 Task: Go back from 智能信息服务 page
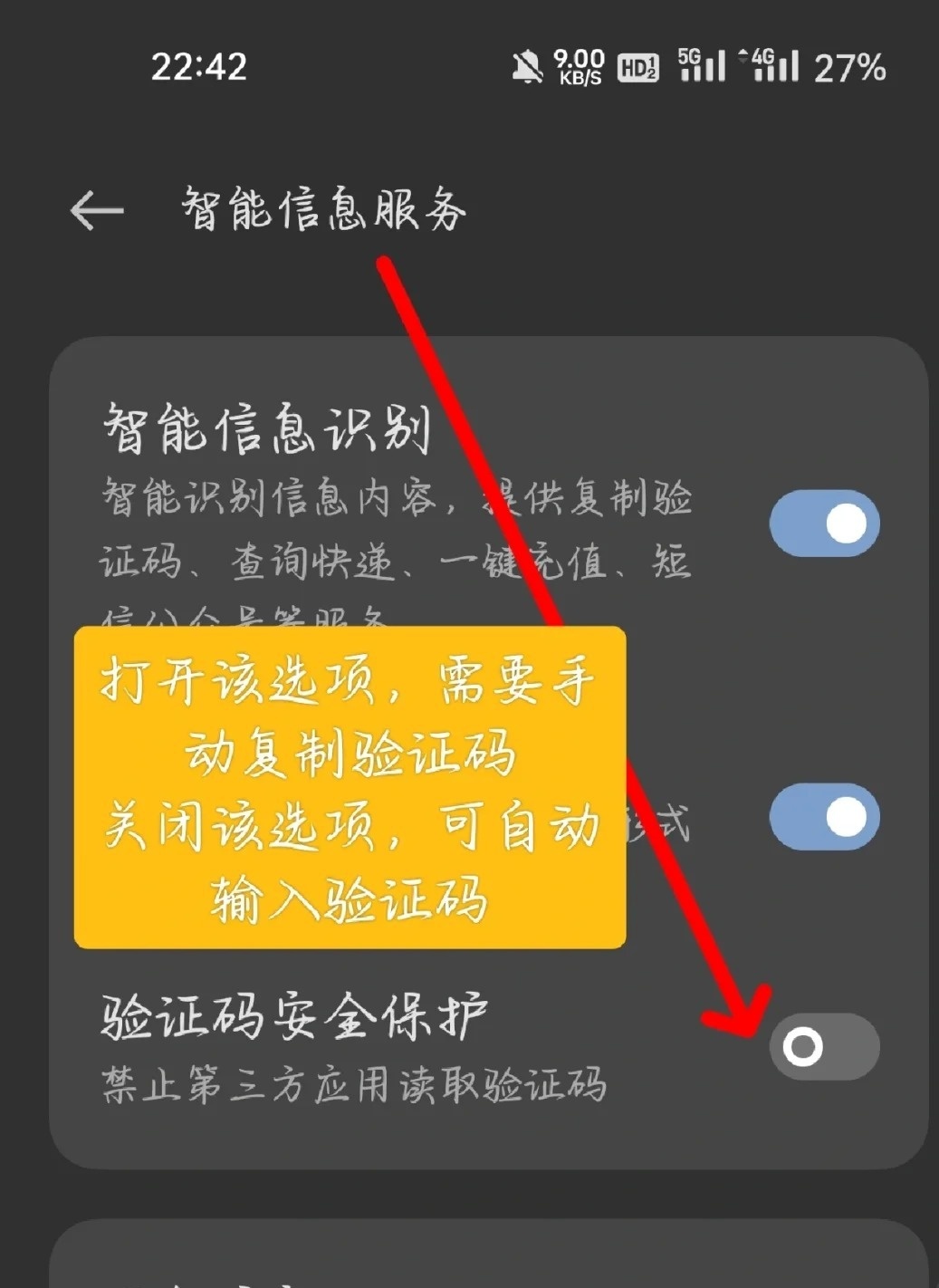click(96, 211)
